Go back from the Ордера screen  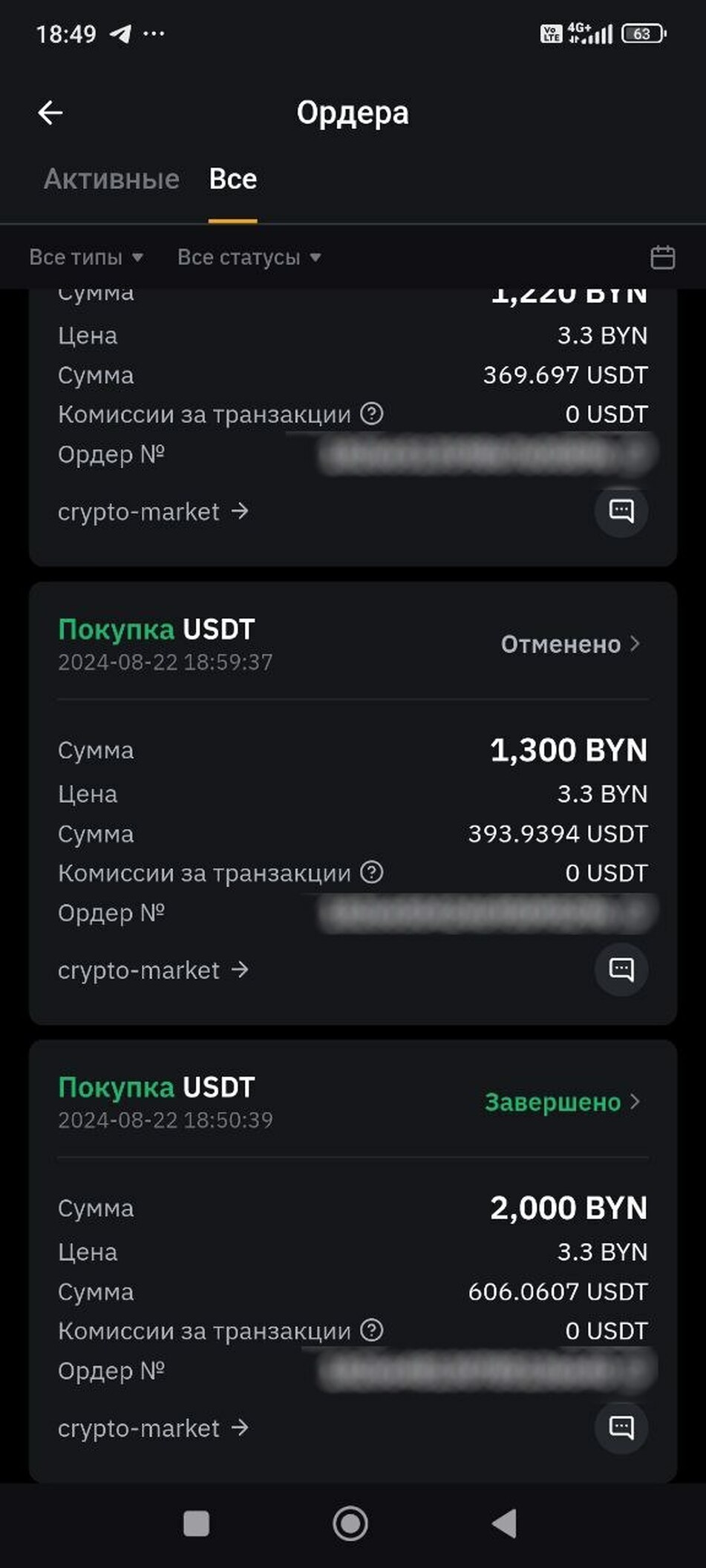click(50, 113)
